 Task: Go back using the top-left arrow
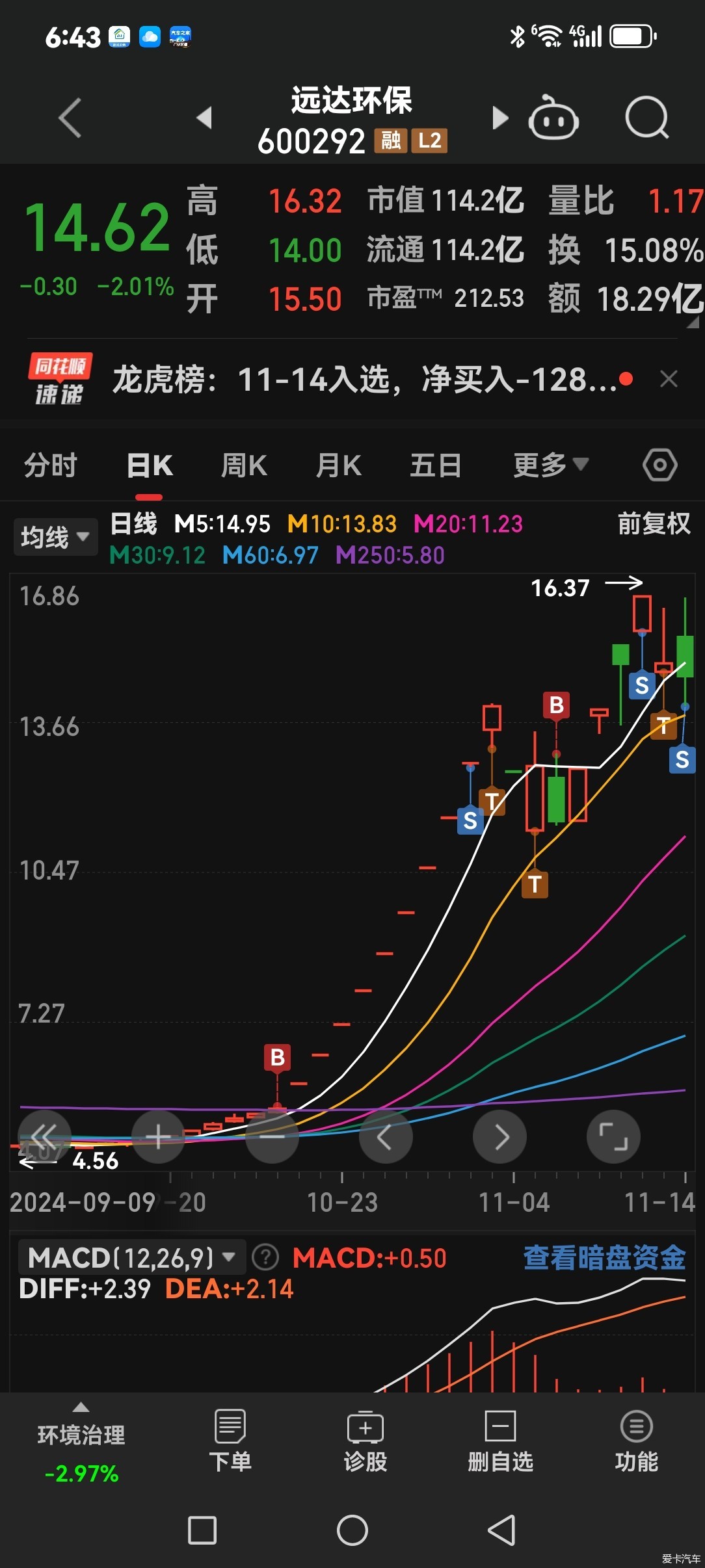click(x=70, y=118)
